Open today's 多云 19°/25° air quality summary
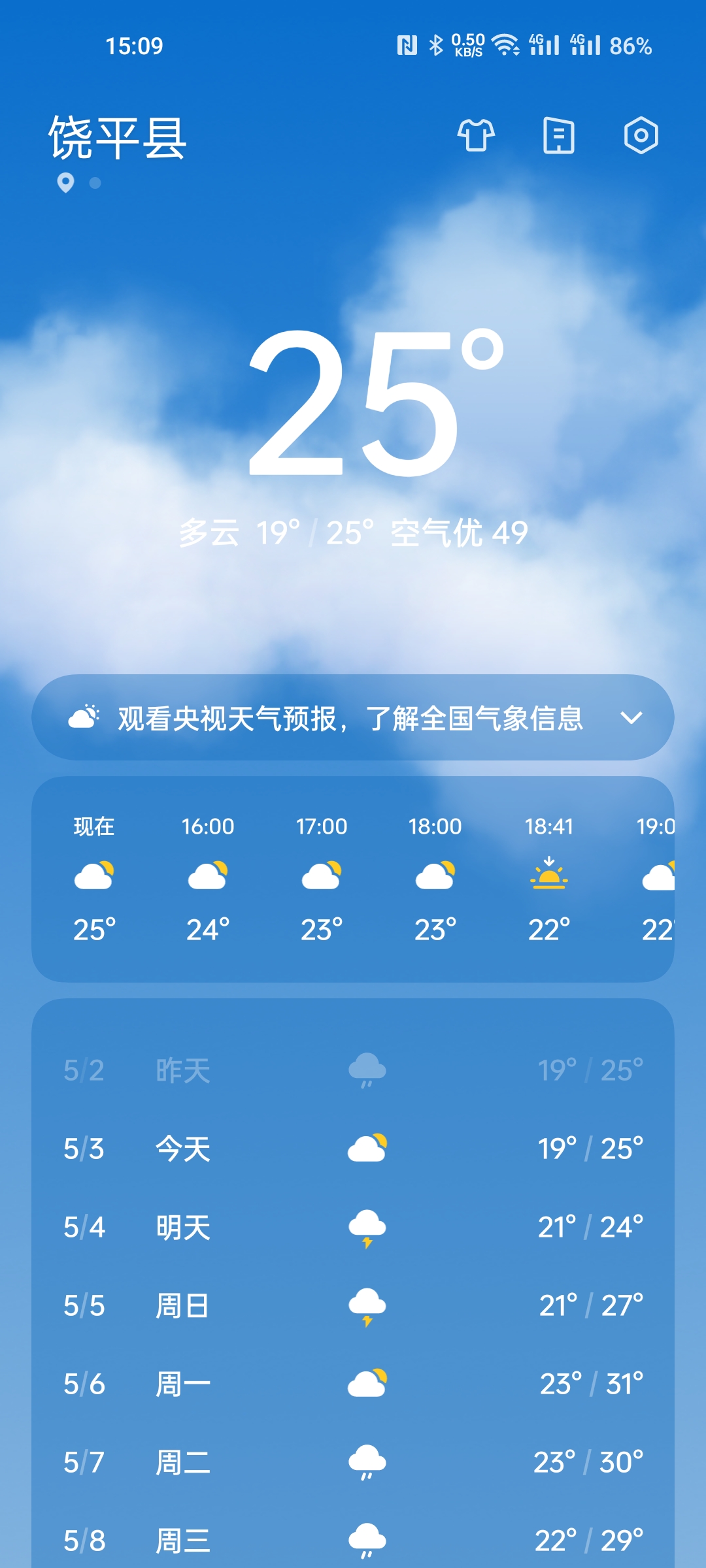This screenshot has height=1568, width=706. [353, 533]
